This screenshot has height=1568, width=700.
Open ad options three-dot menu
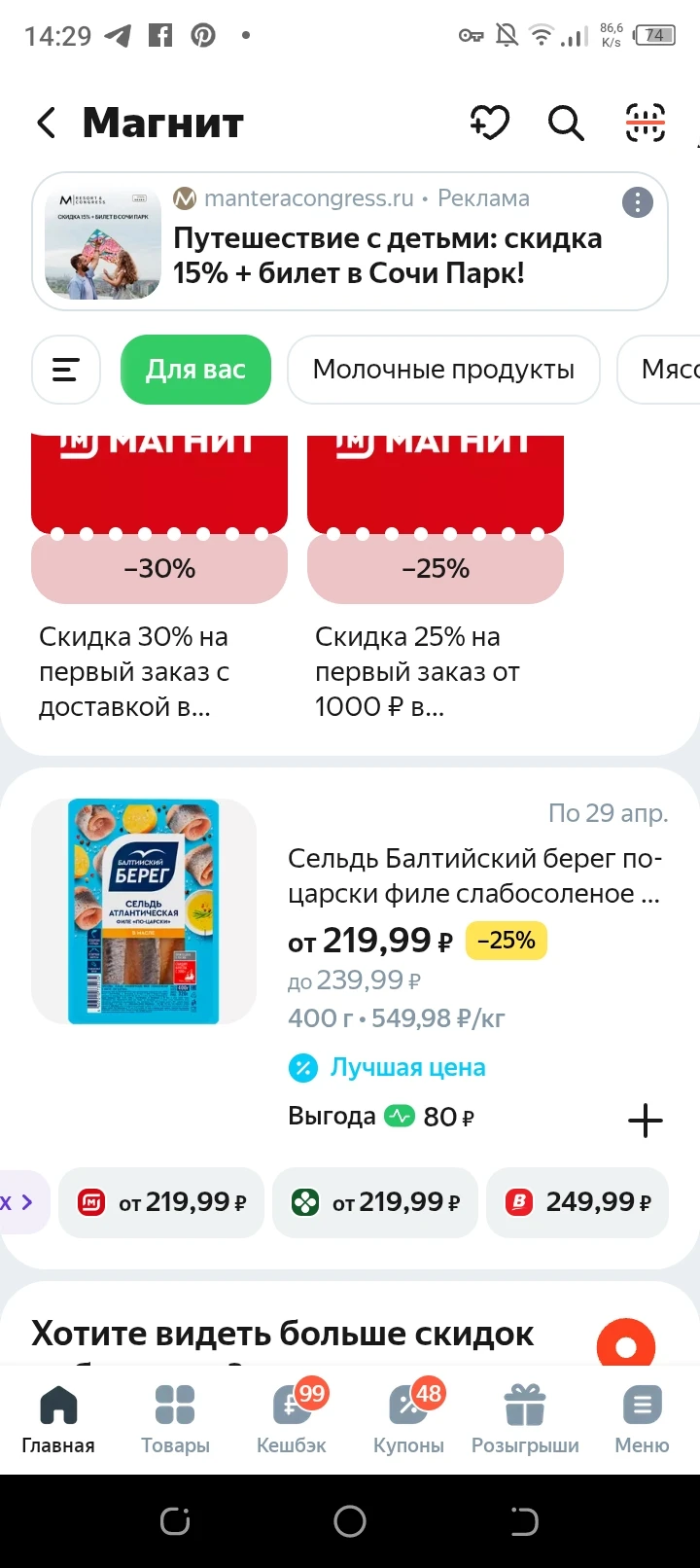pyautogui.click(x=637, y=202)
